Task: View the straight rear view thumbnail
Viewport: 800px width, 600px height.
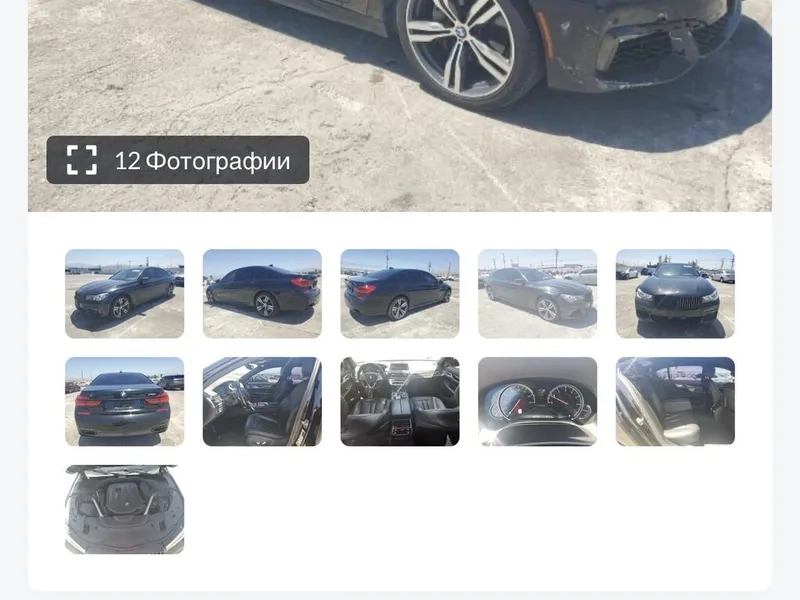Action: coord(125,401)
